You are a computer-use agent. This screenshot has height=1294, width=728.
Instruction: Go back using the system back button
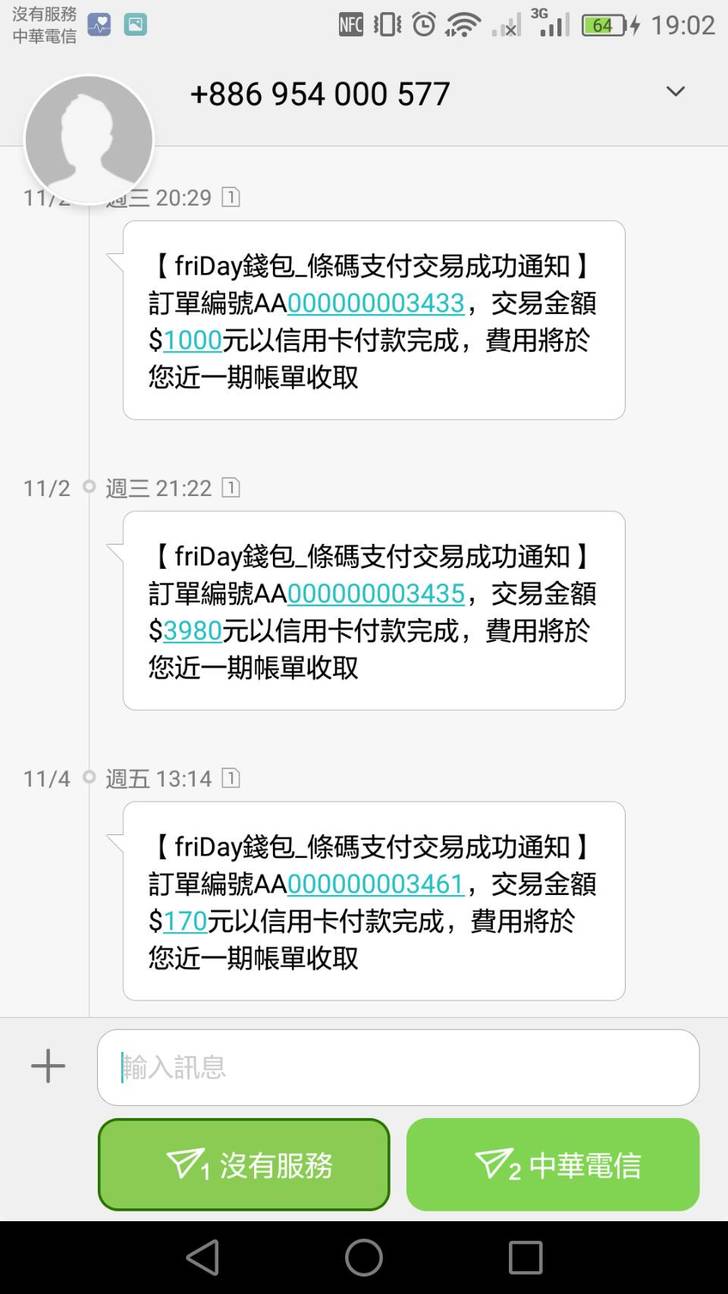click(x=202, y=1257)
